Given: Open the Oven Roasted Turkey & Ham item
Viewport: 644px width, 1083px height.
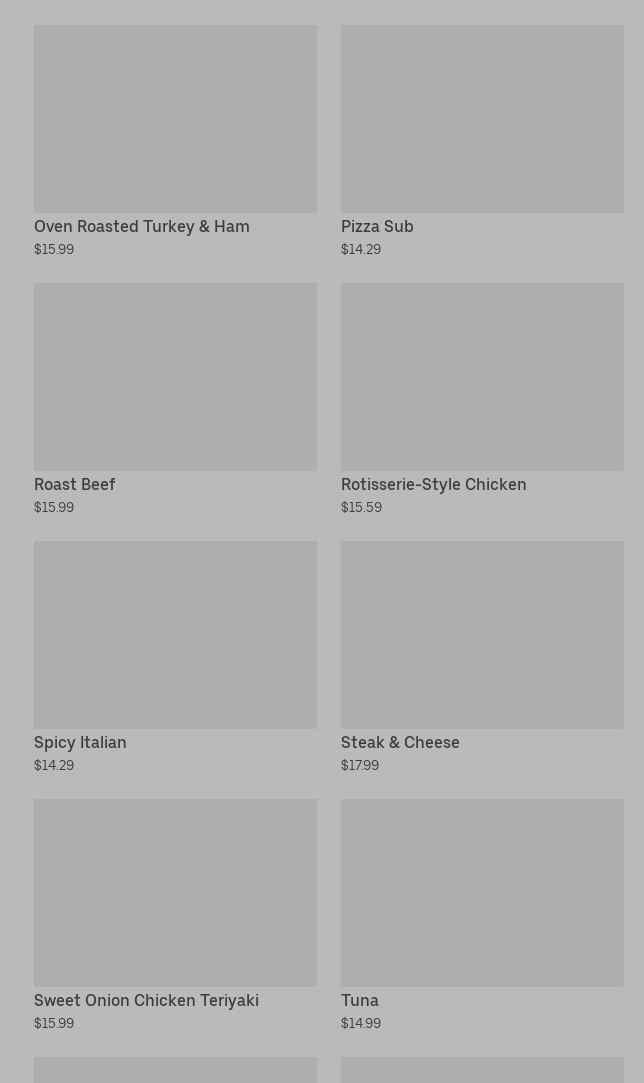Looking at the screenshot, I should tap(175, 140).
